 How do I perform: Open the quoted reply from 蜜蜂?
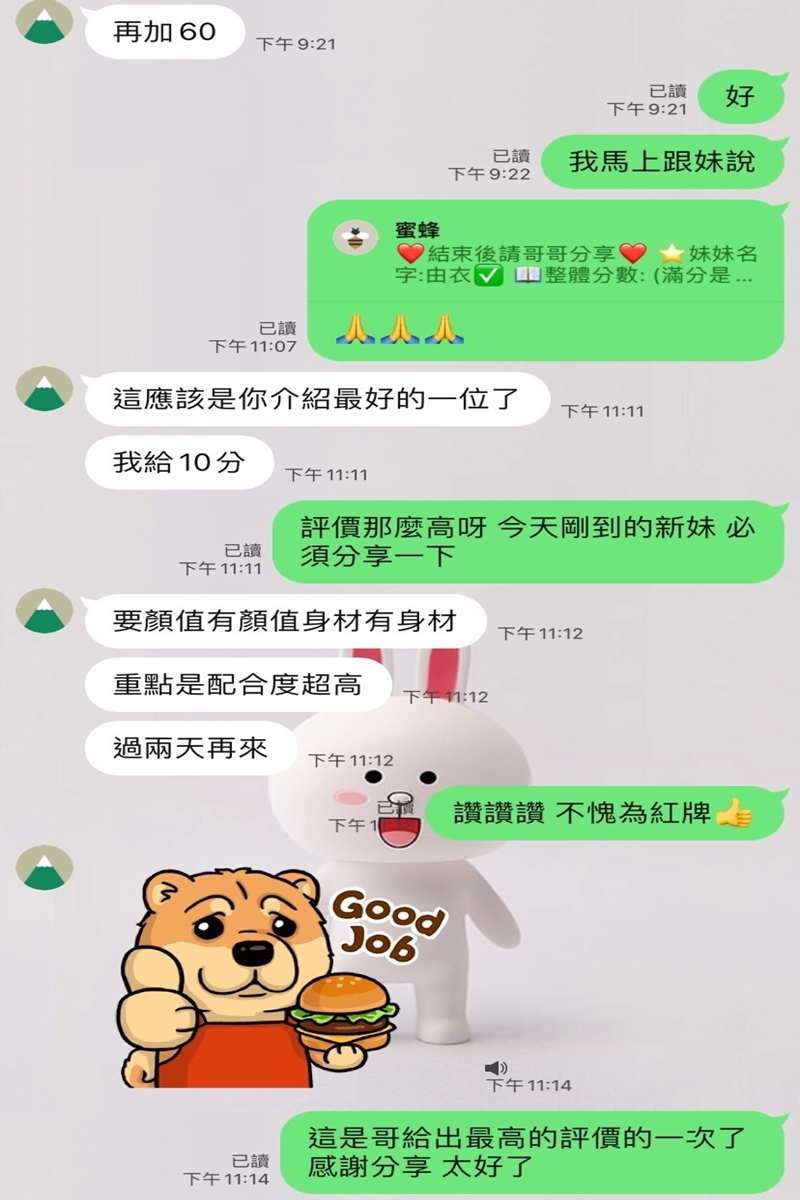click(545, 256)
